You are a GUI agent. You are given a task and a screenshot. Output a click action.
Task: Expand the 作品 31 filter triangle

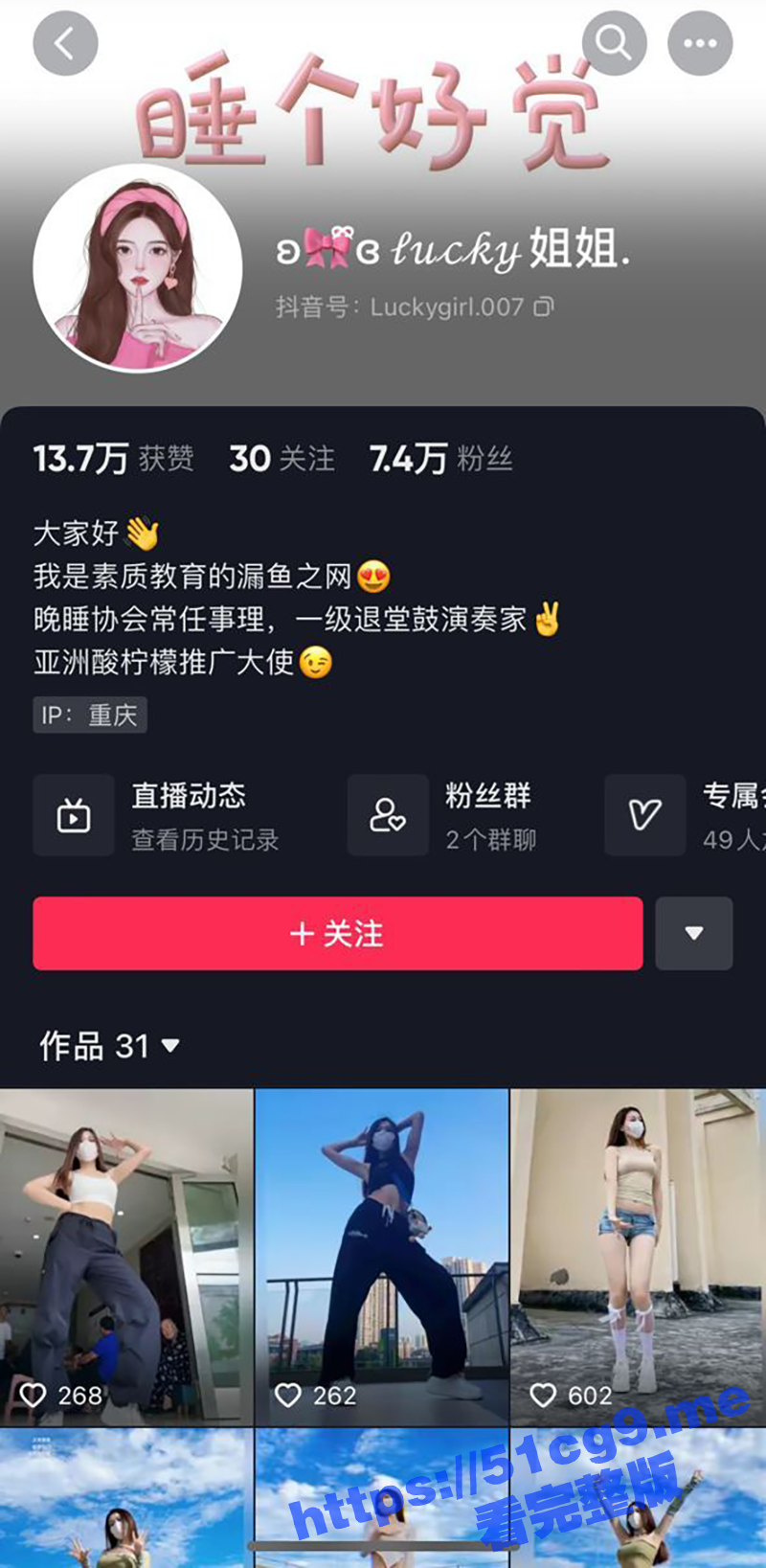coord(172,1047)
